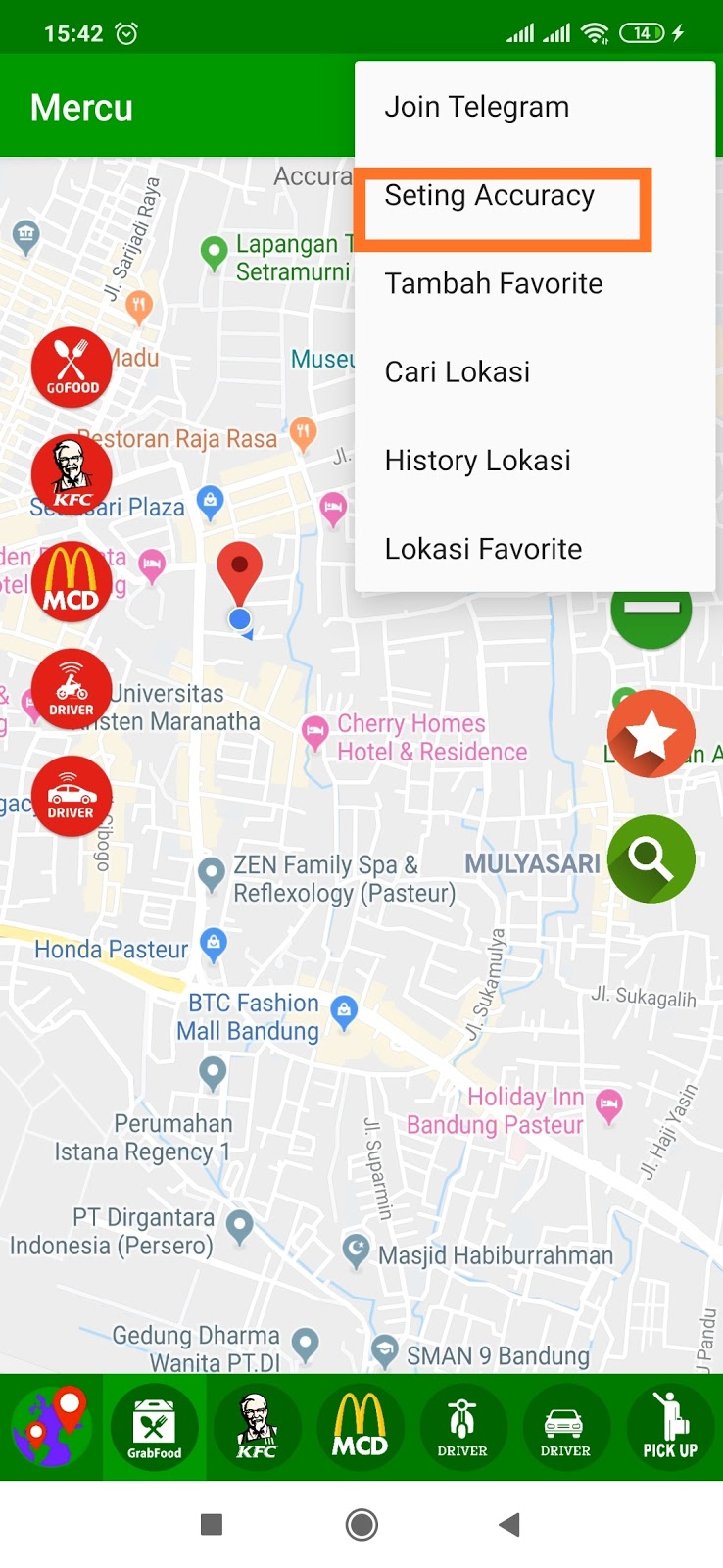Switch to the map globe tab
This screenshot has height=1568, width=723.
(51, 1427)
